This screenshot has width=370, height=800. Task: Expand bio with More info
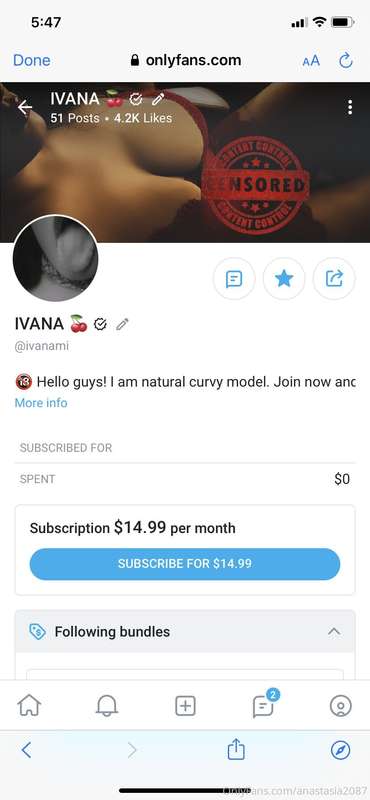click(x=41, y=403)
